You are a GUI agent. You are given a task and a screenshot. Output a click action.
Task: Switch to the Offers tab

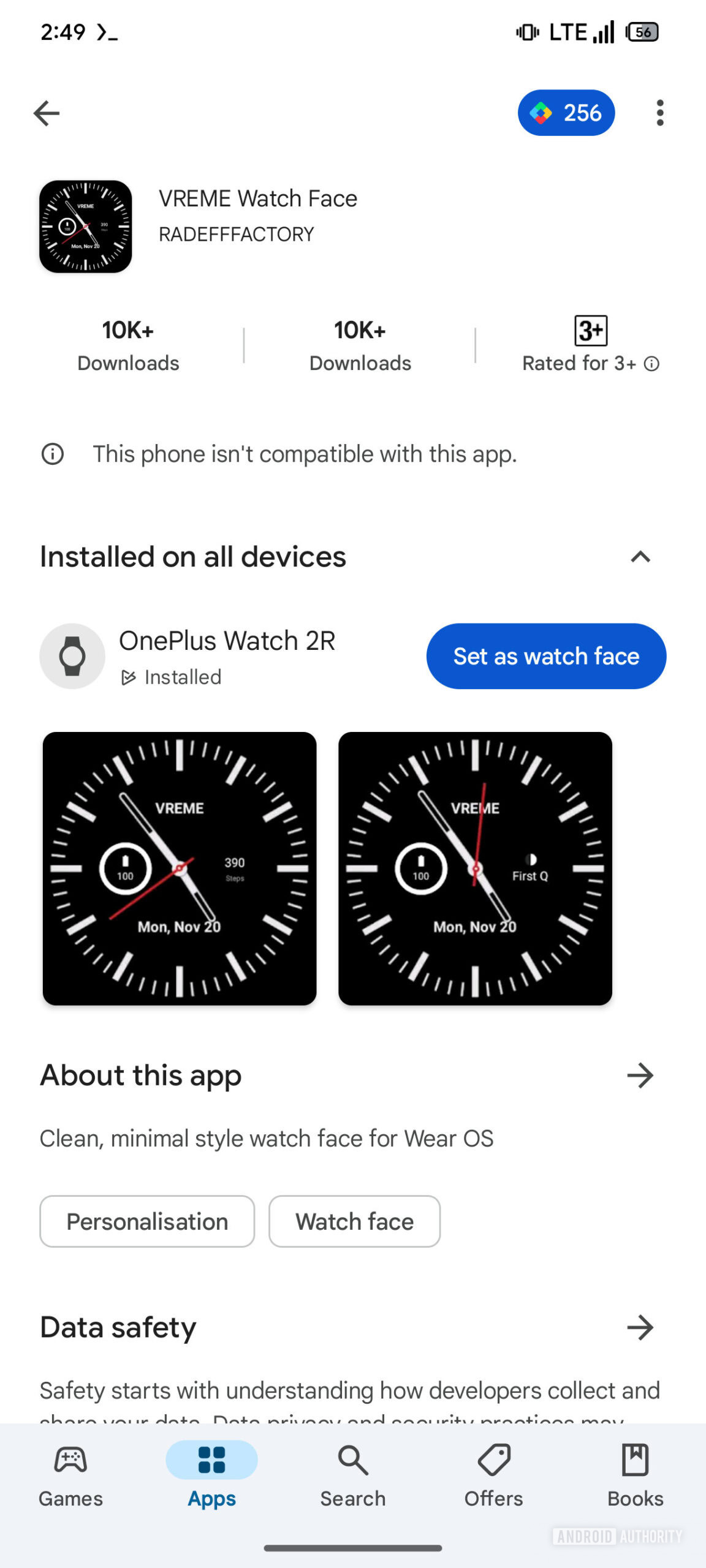pyautogui.click(x=494, y=1476)
